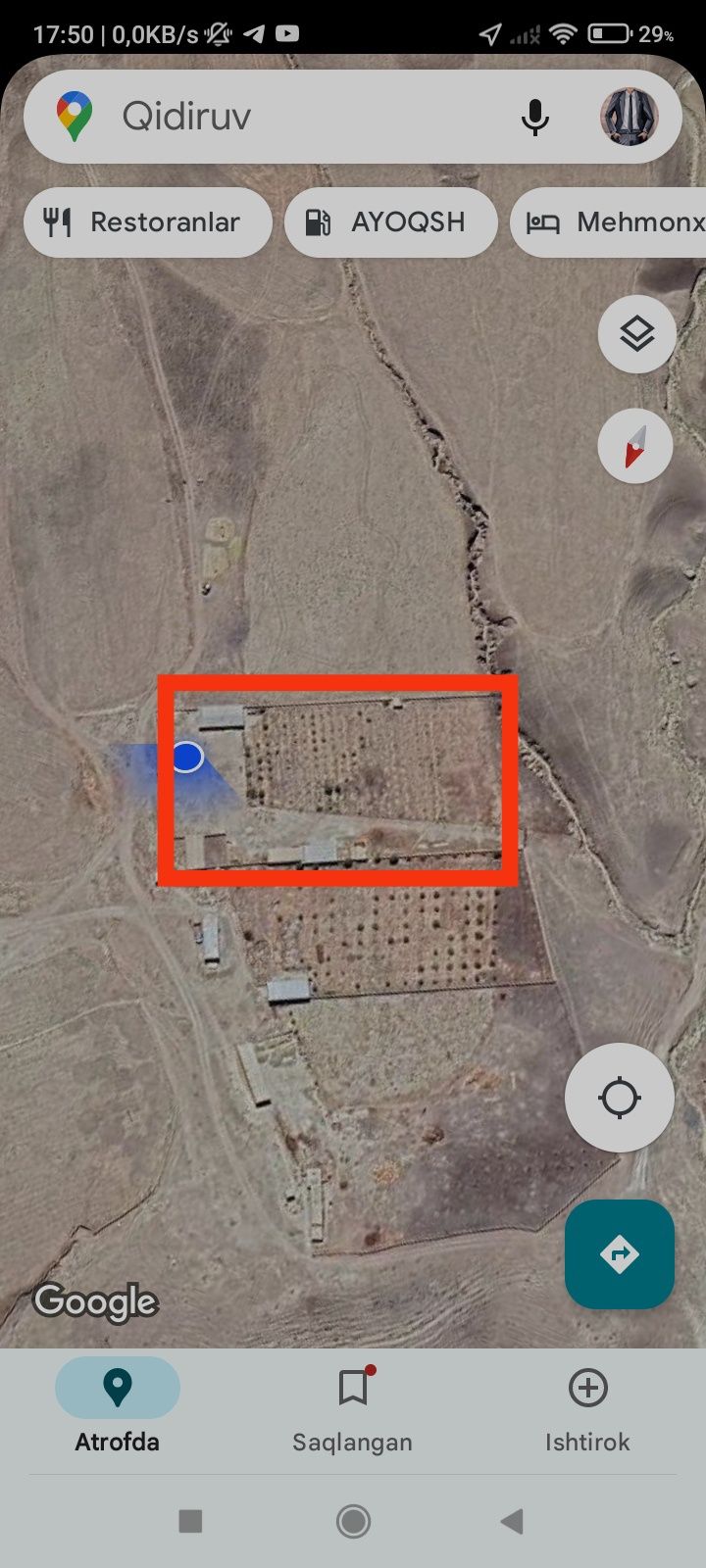Open the account profile picture

629,117
